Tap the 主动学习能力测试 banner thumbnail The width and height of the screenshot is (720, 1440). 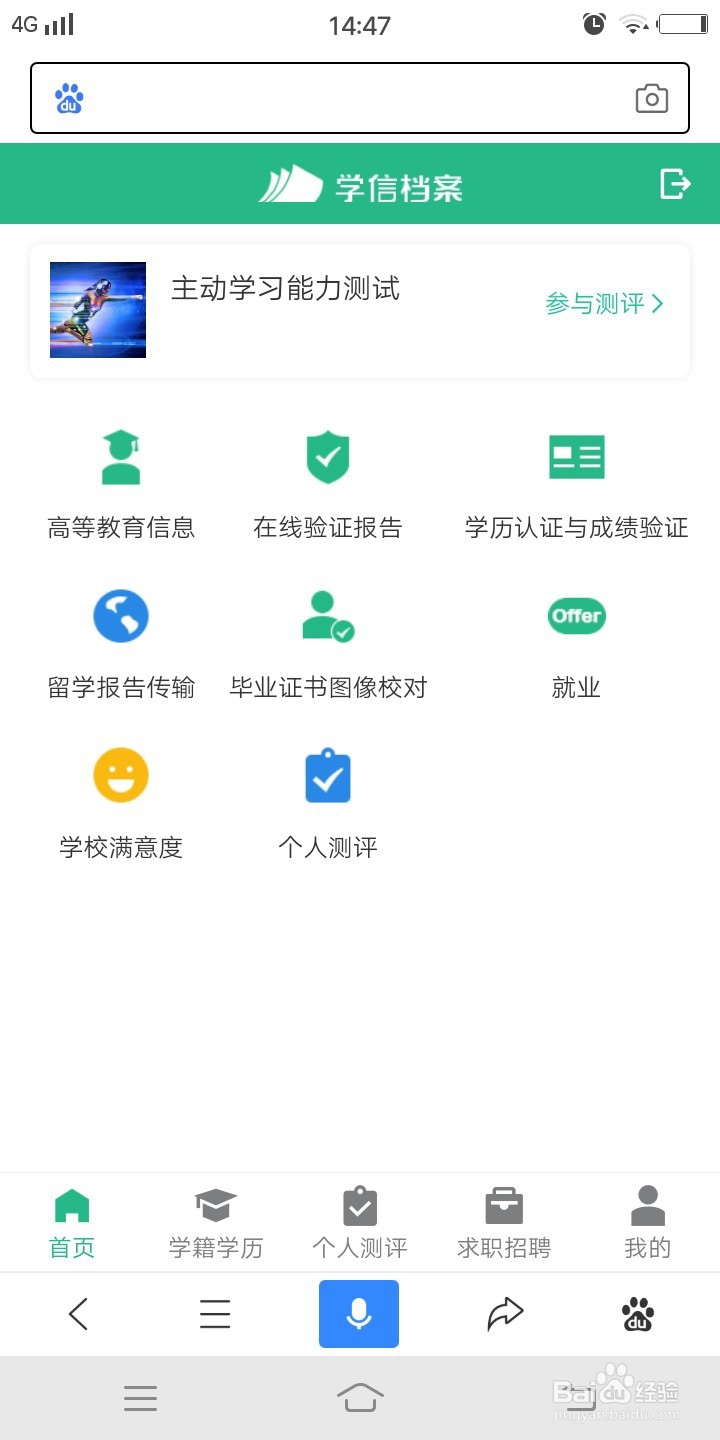click(x=97, y=310)
